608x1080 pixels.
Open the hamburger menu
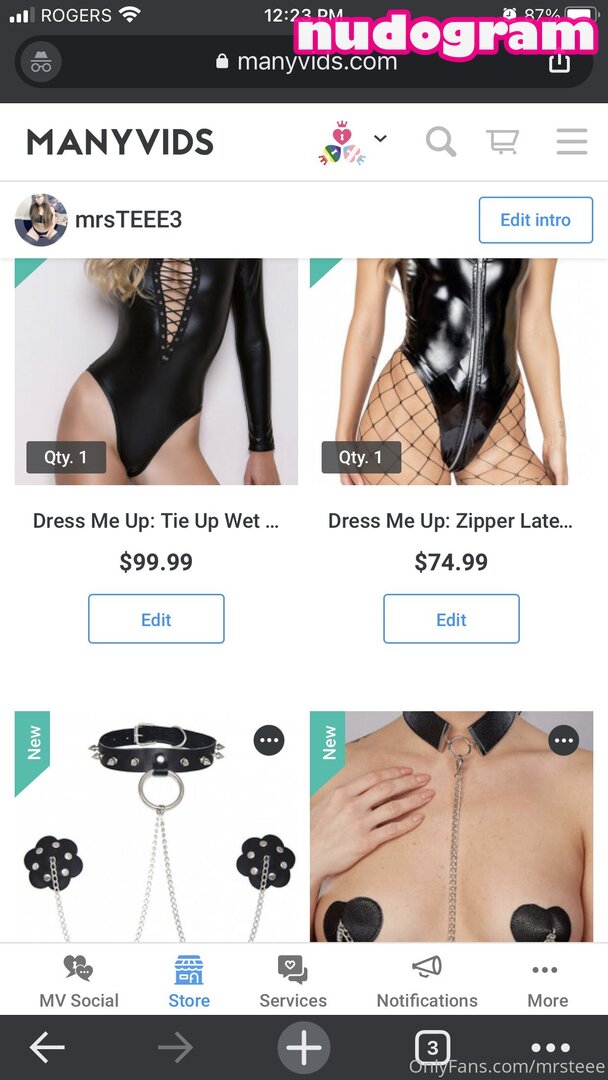[x=571, y=142]
